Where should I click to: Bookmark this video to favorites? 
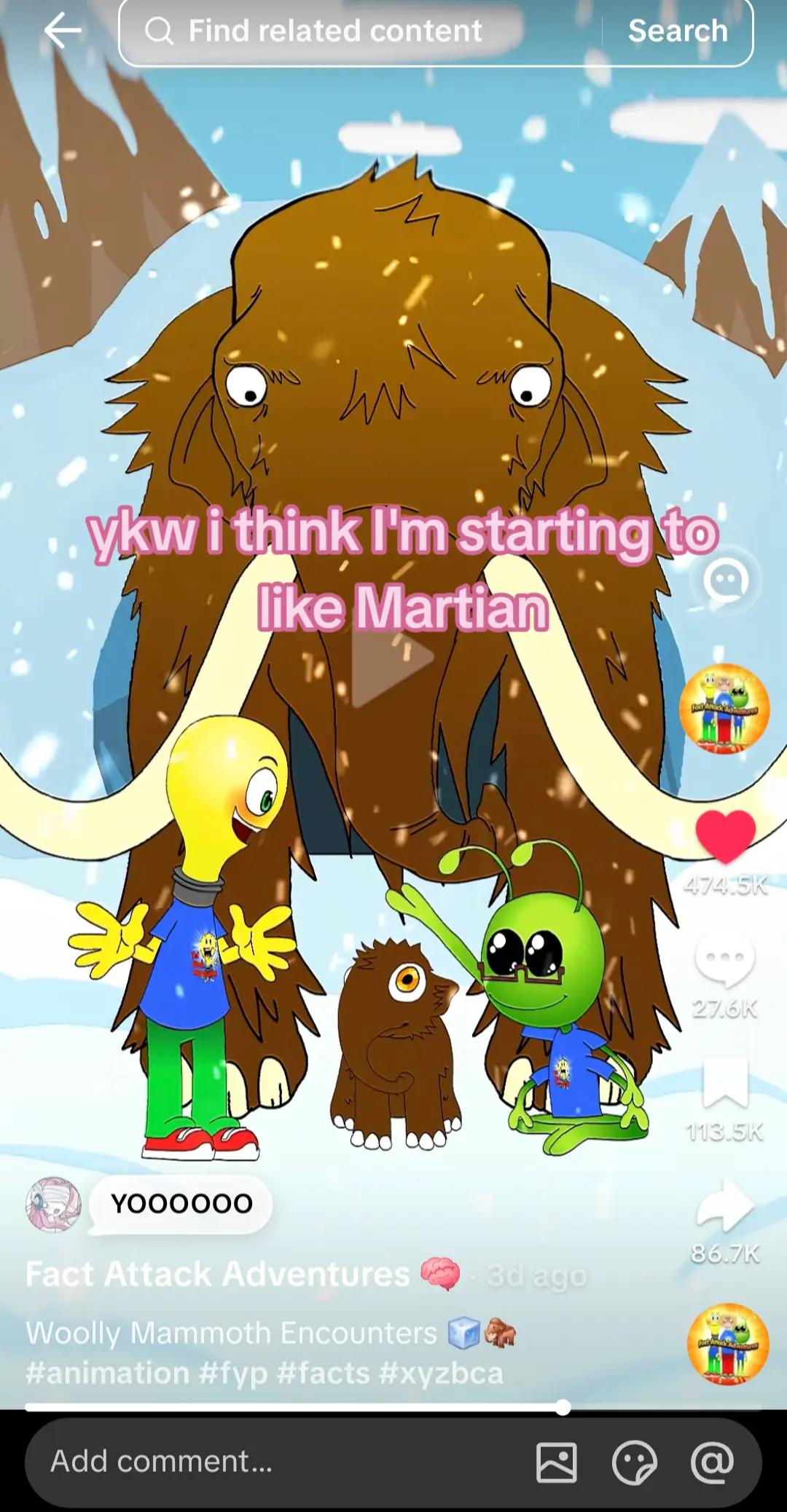pyautogui.click(x=725, y=1082)
